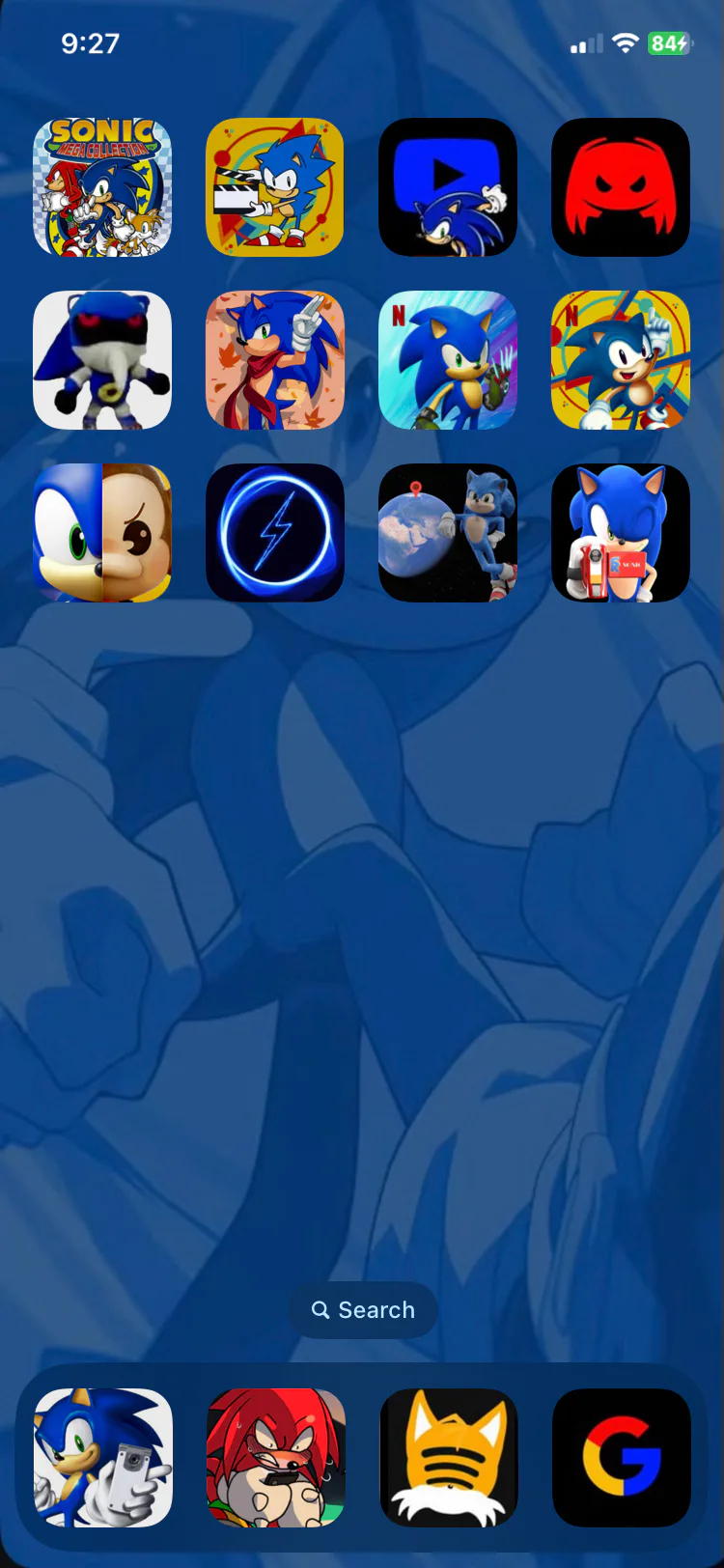Open the Sonic clapperboard video app
Viewport: 724px width, 1568px height.
pyautogui.click(x=275, y=187)
